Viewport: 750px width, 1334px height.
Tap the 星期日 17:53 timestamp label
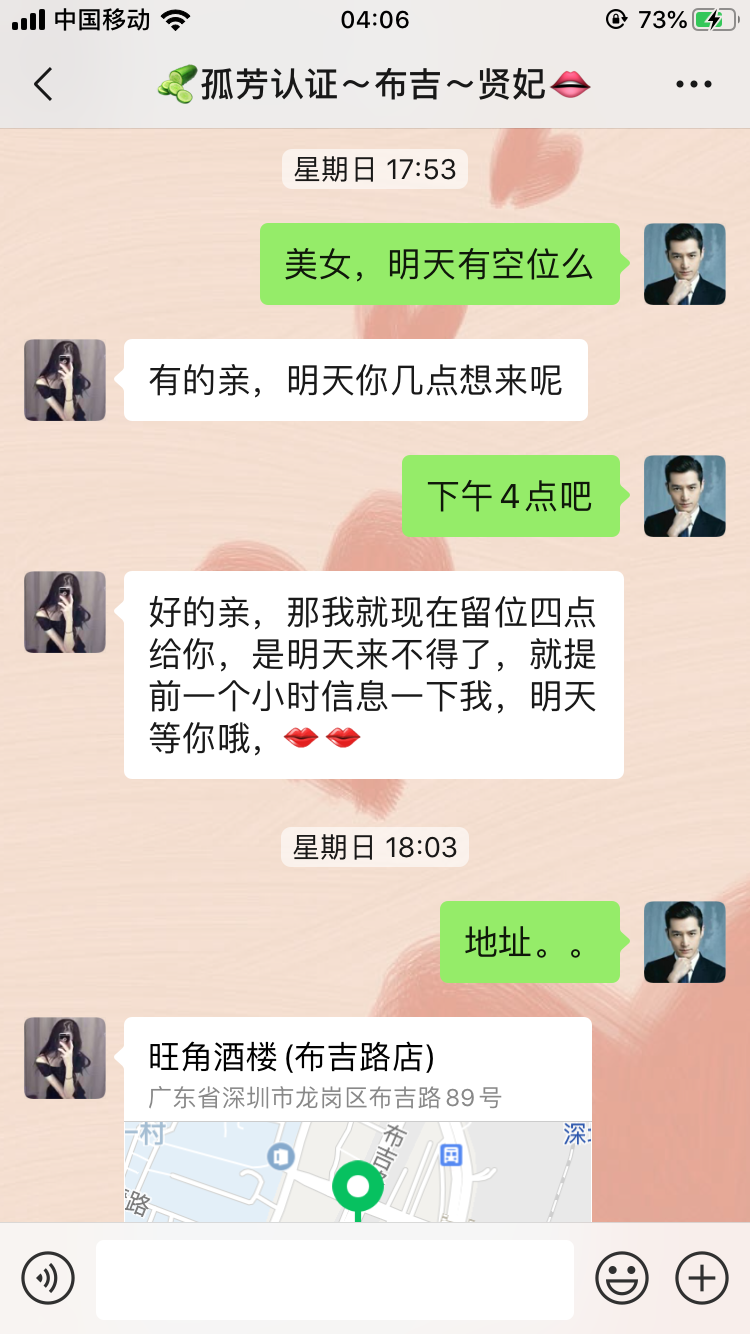point(374,170)
